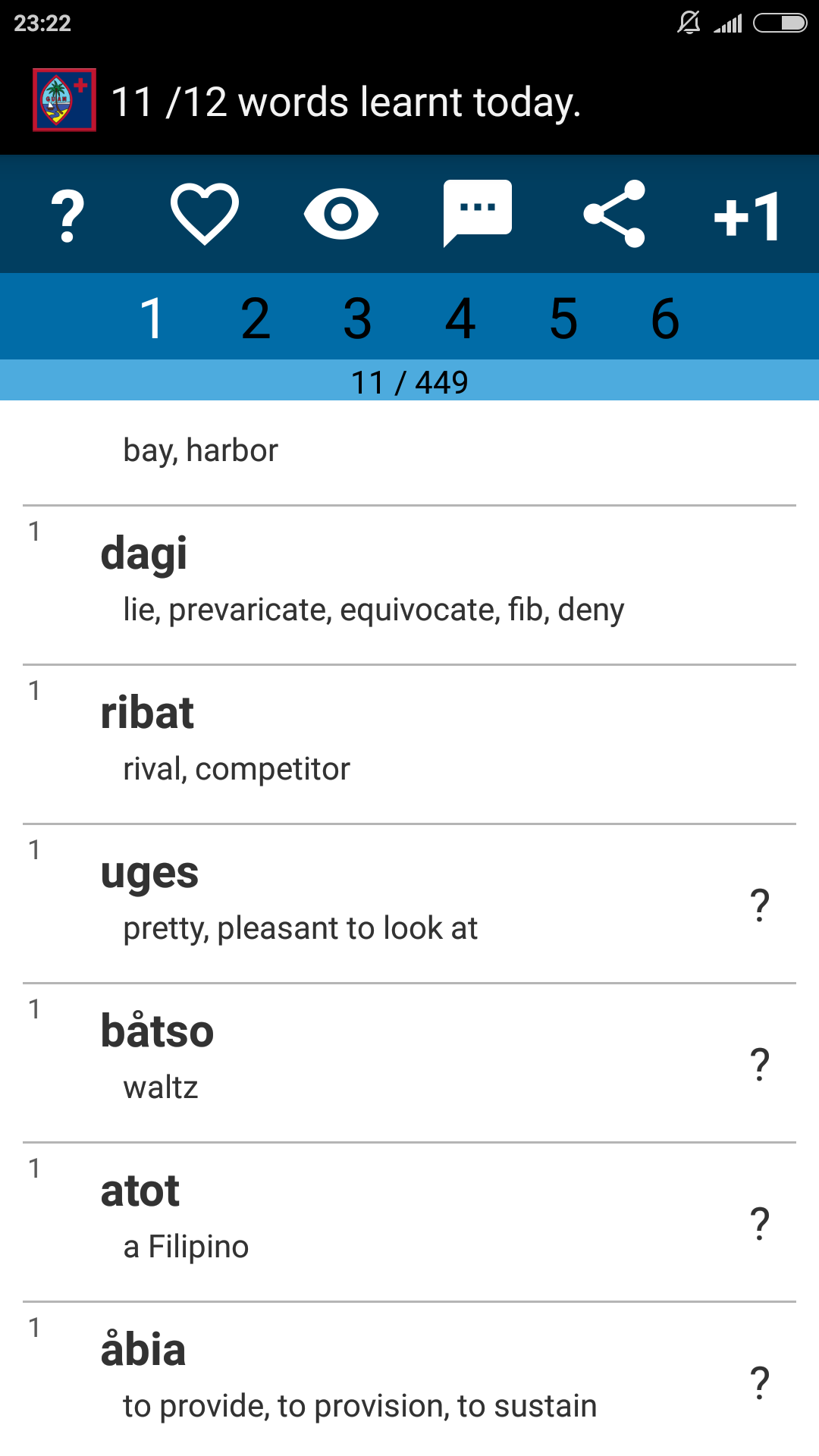The width and height of the screenshot is (819, 1456).
Task: Select the eye icon in the toolbar
Action: (340, 215)
